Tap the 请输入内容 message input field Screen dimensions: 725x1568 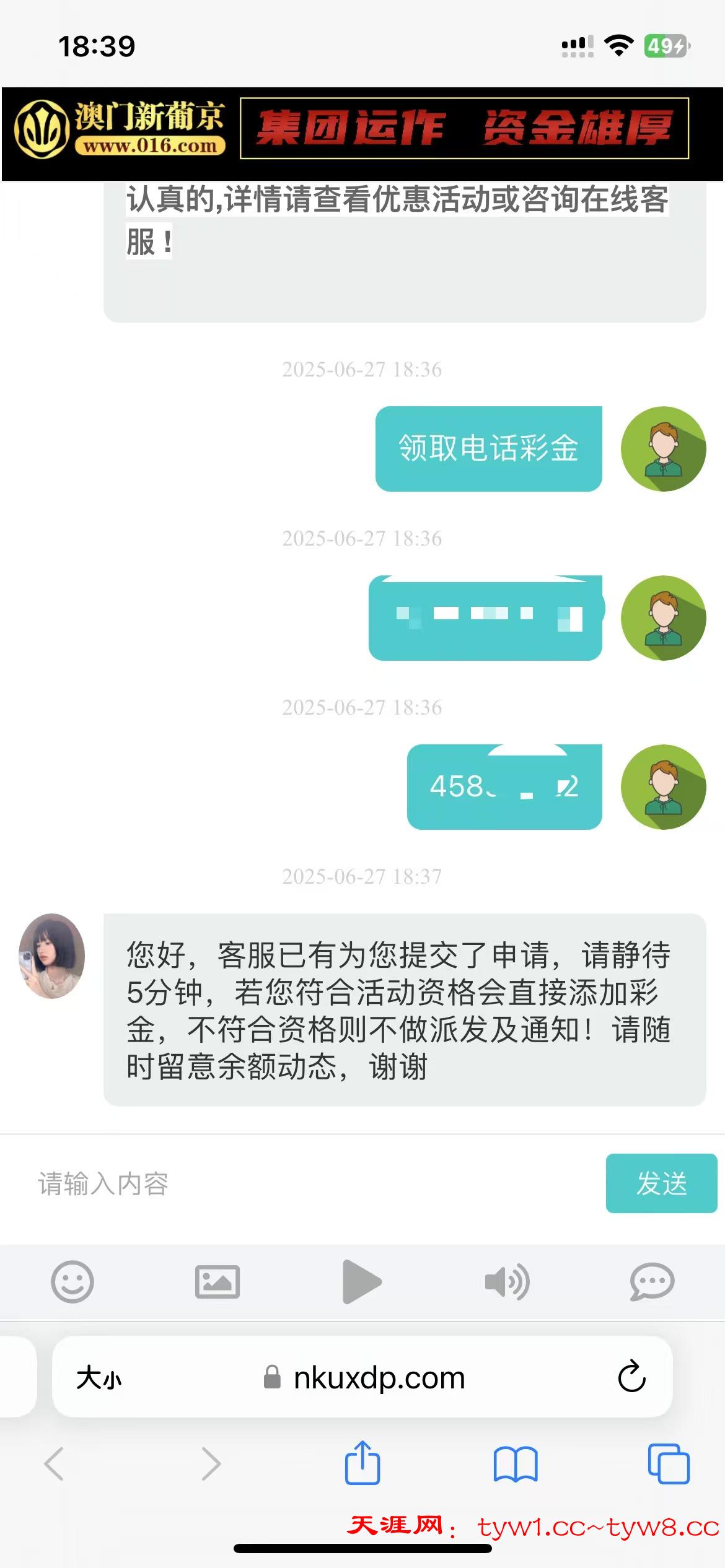(x=310, y=1183)
